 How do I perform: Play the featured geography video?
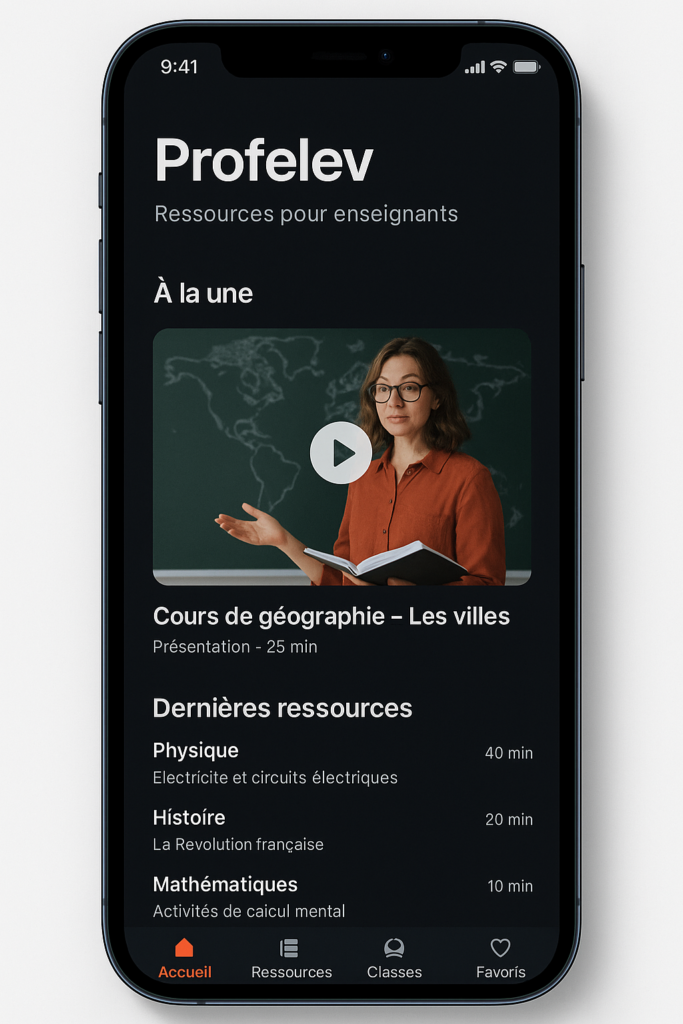[x=341, y=453]
